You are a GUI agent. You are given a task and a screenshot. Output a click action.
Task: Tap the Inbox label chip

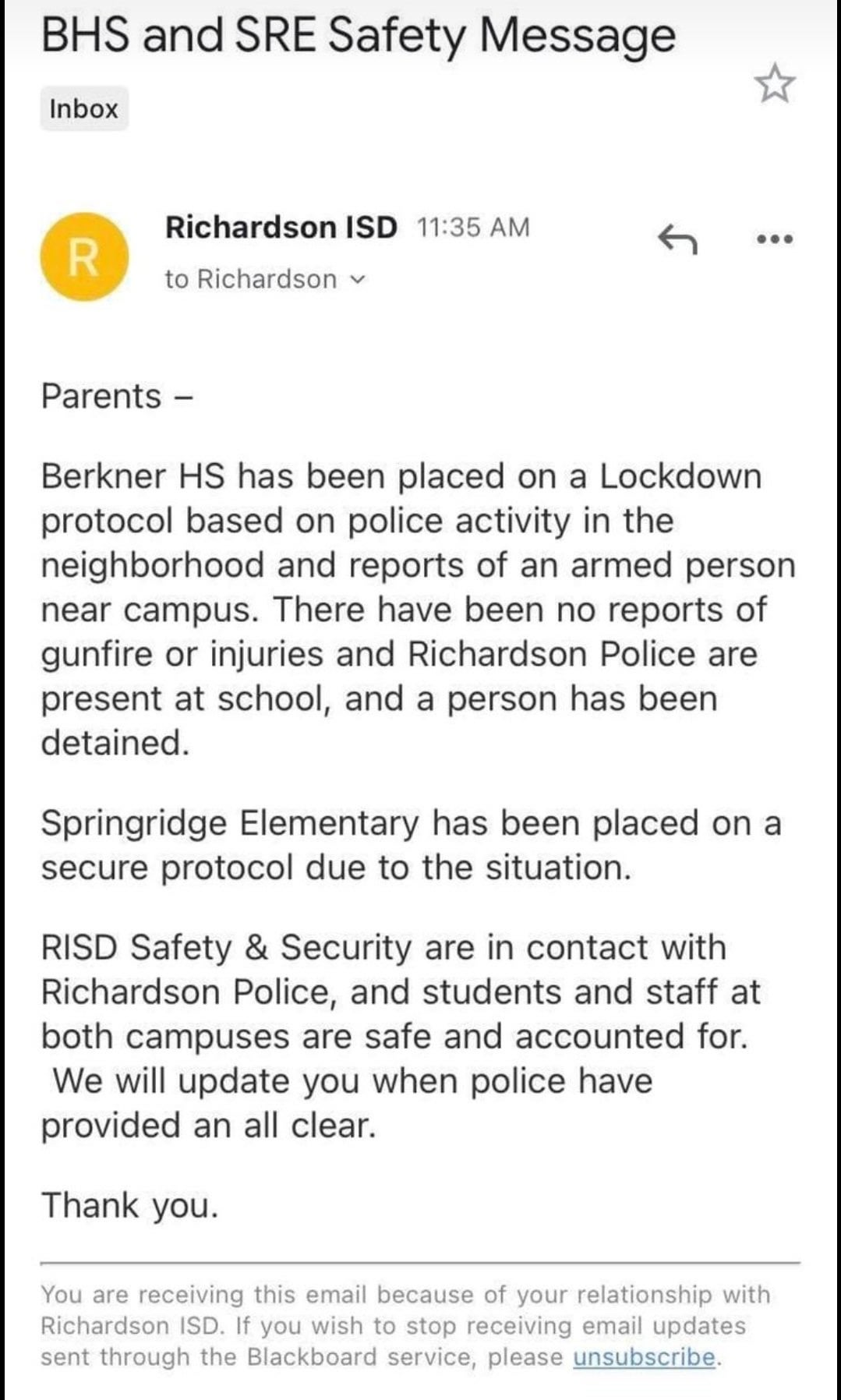[84, 108]
